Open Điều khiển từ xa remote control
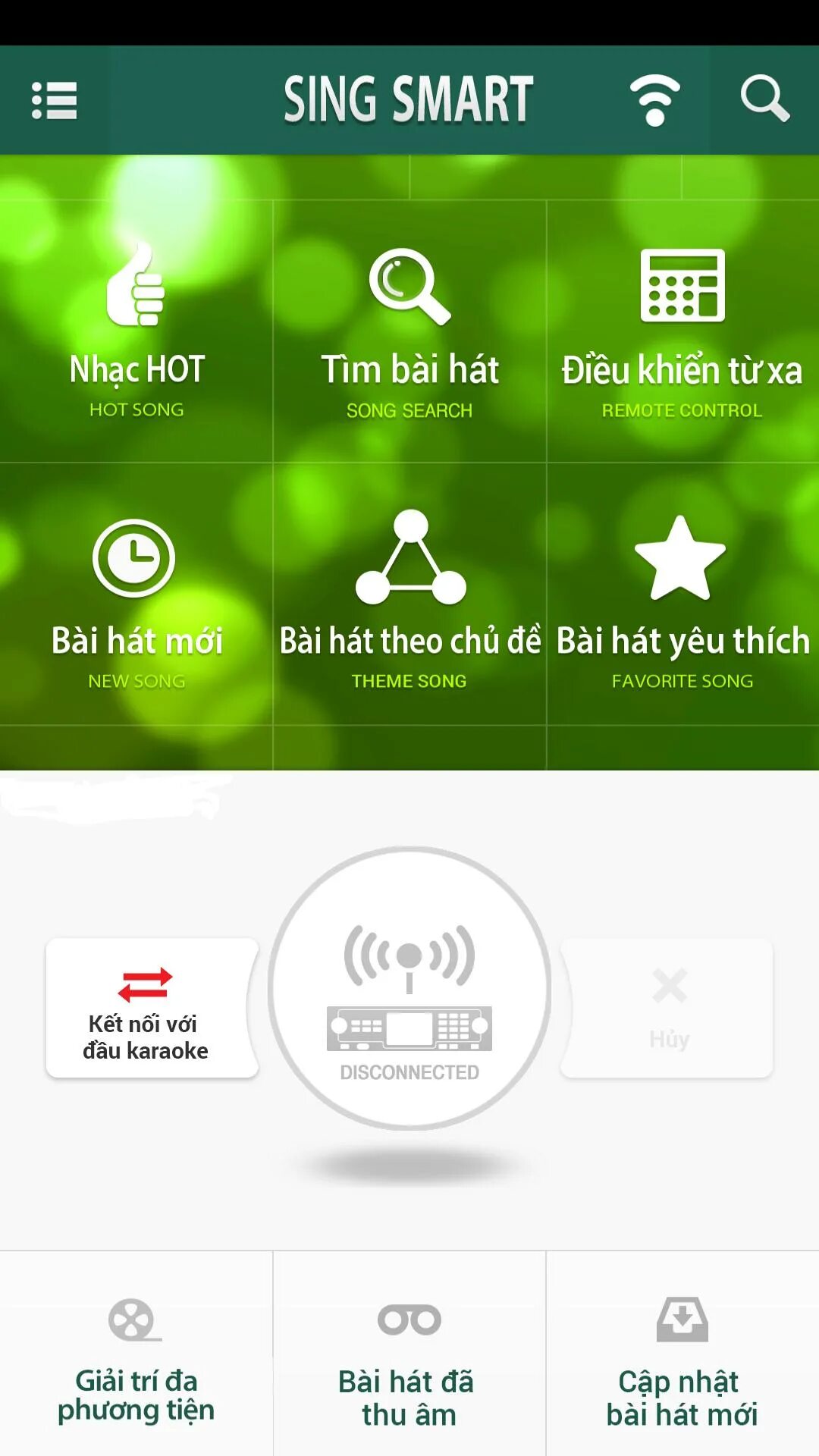 click(682, 331)
